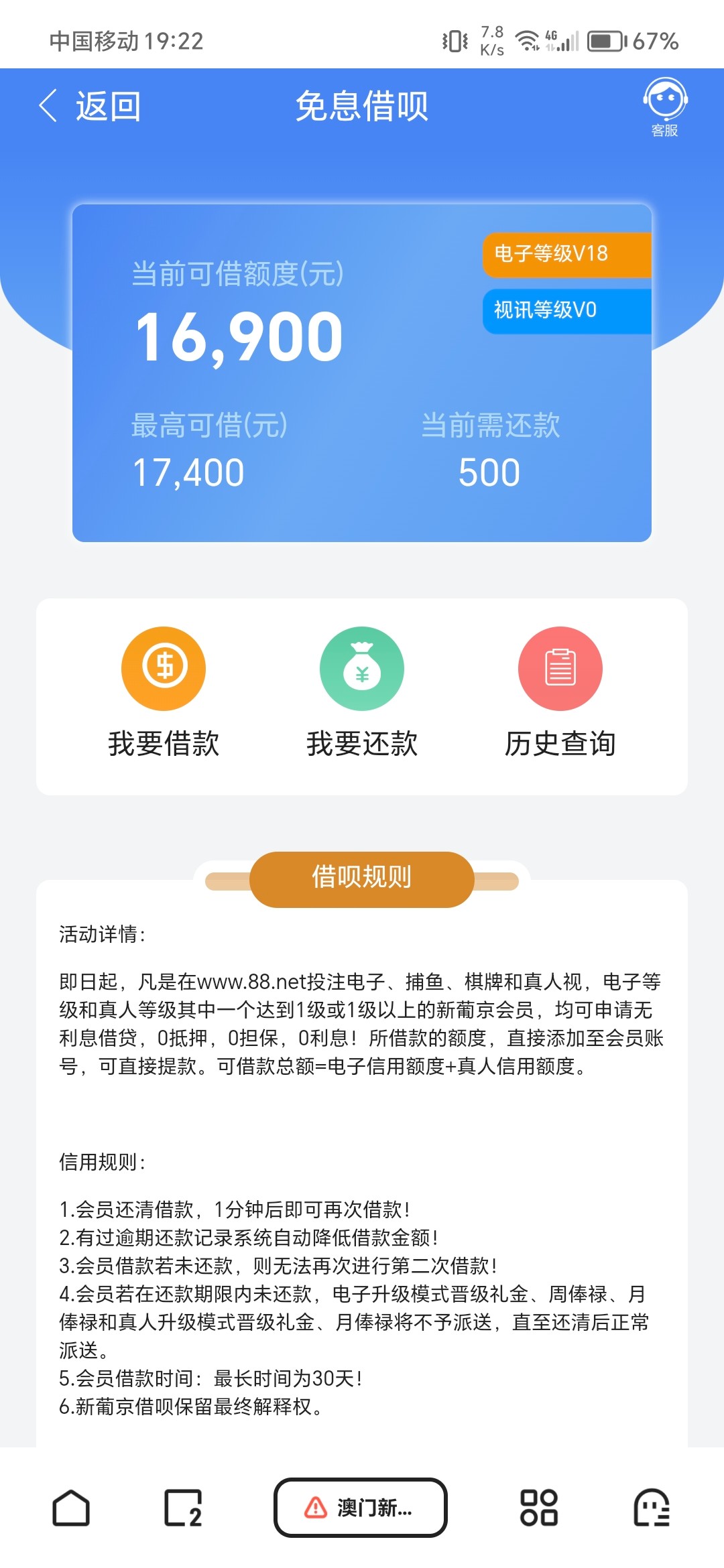This screenshot has width=724, height=1568.
Task: Open the browser tabs switcher
Action: tap(183, 1508)
